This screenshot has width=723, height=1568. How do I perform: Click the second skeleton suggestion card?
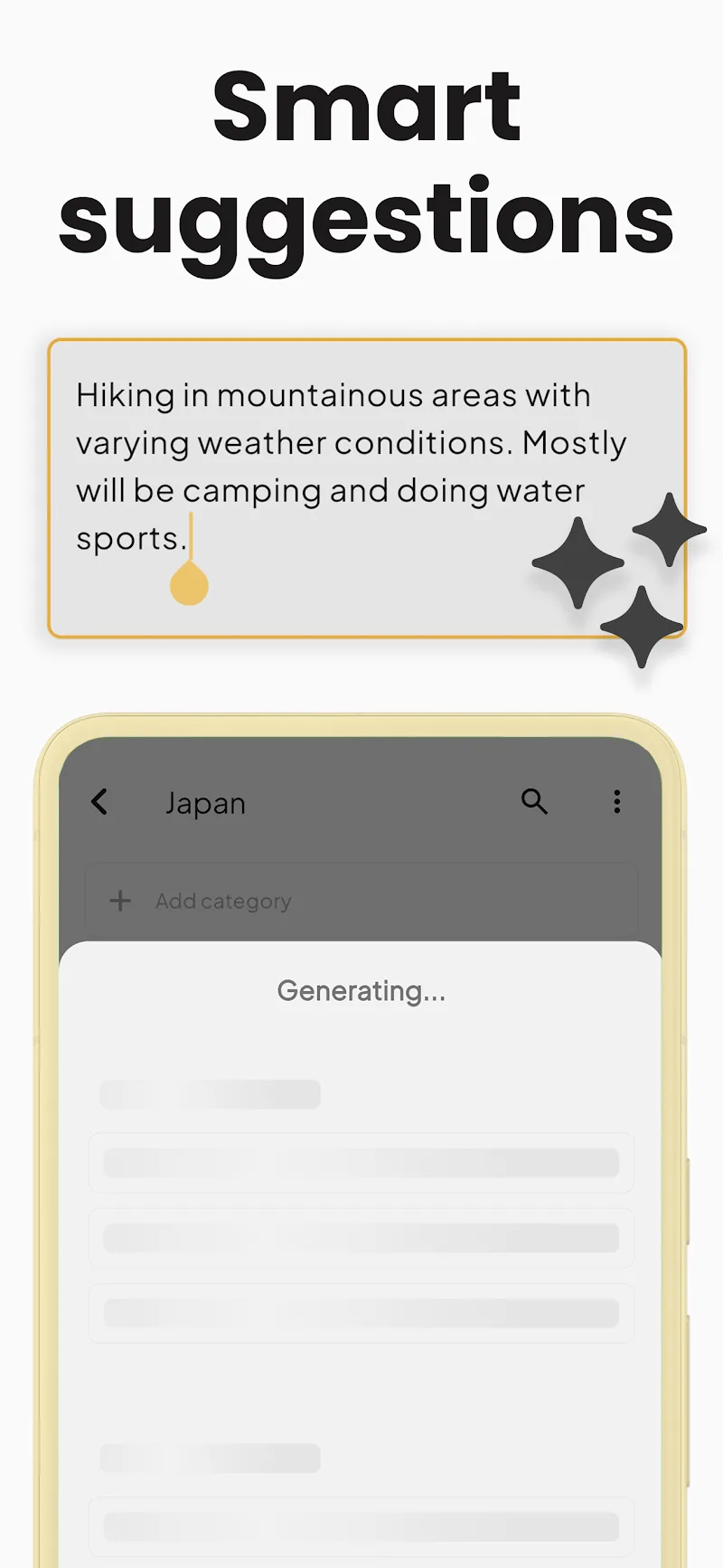coord(361,1239)
